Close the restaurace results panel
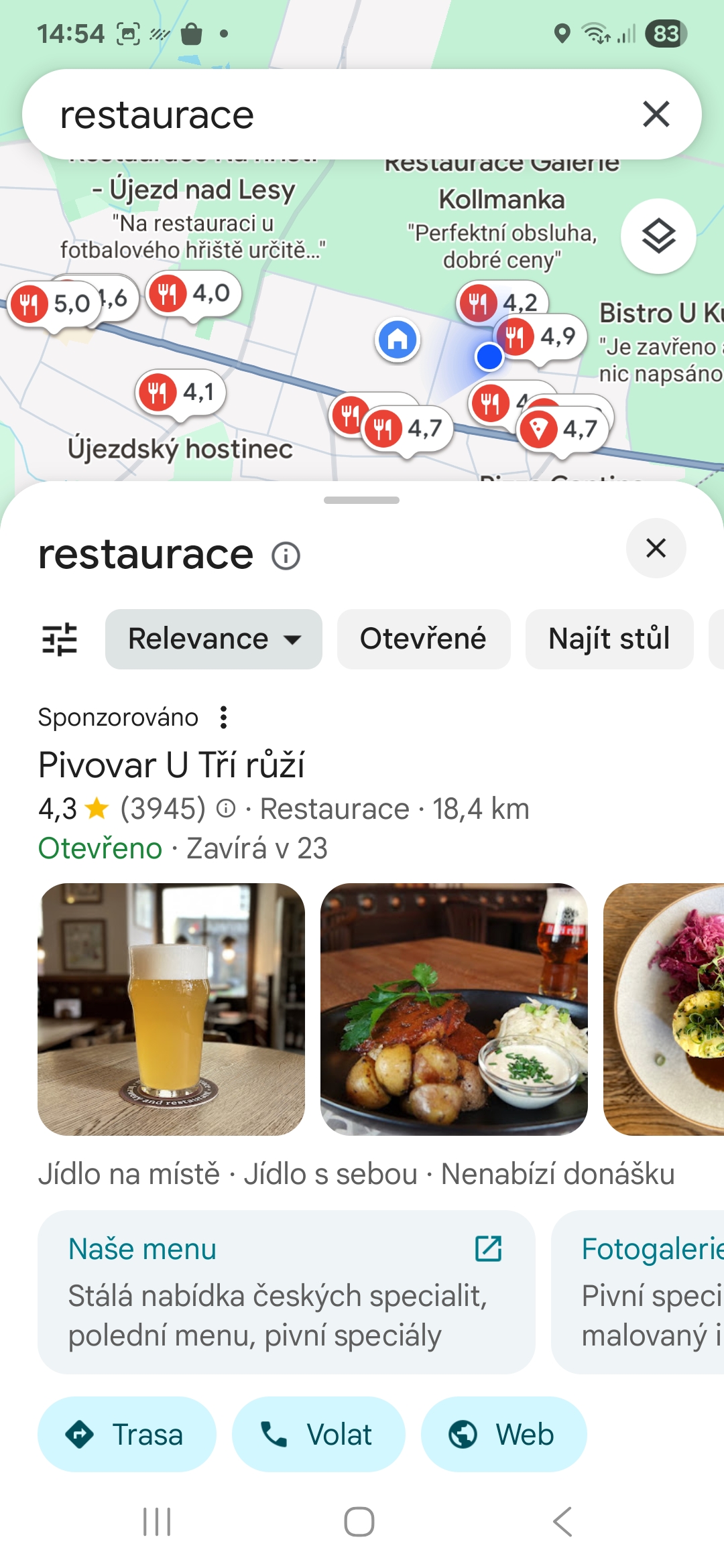 (656, 548)
